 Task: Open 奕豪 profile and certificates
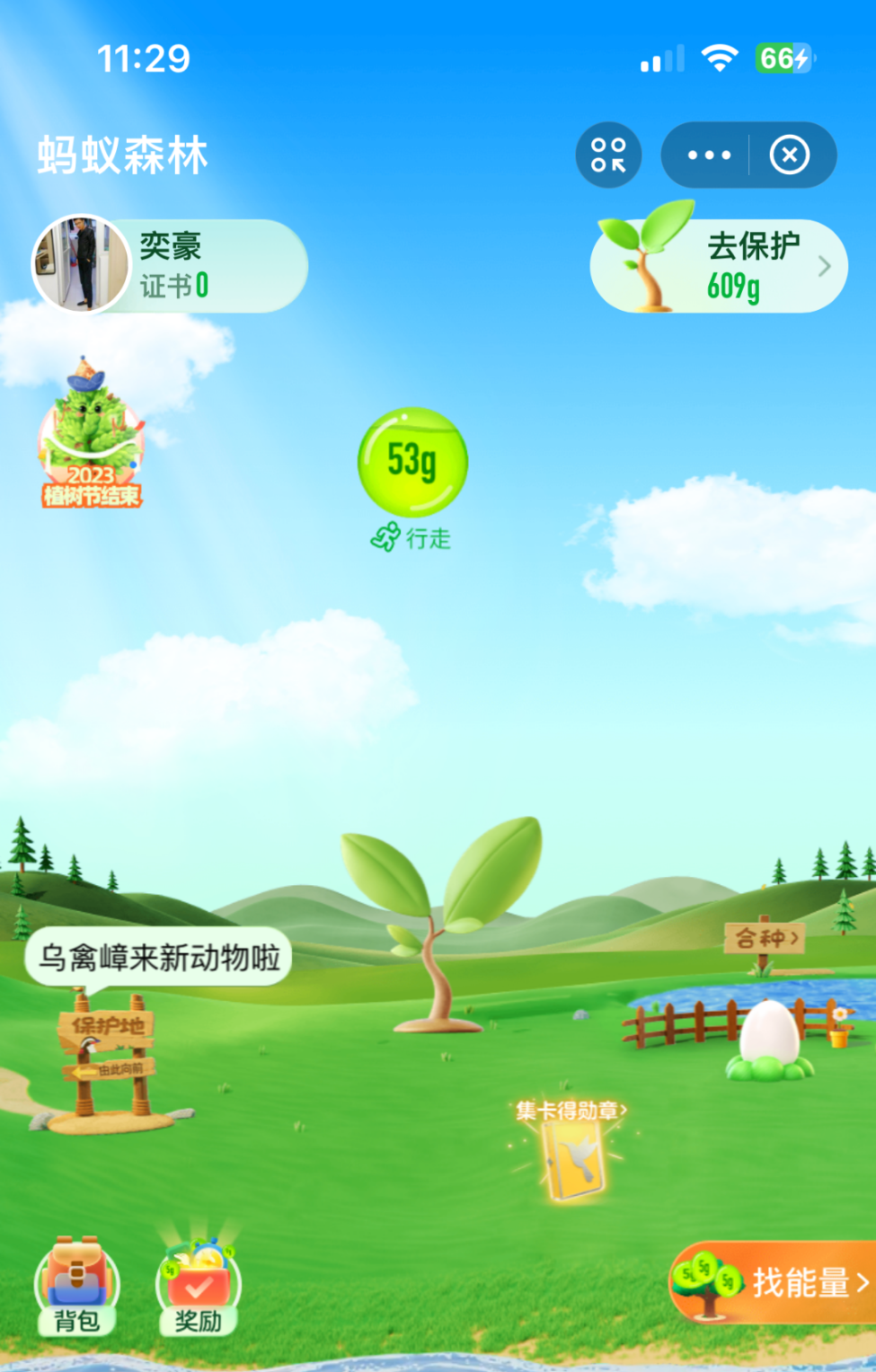(x=170, y=265)
